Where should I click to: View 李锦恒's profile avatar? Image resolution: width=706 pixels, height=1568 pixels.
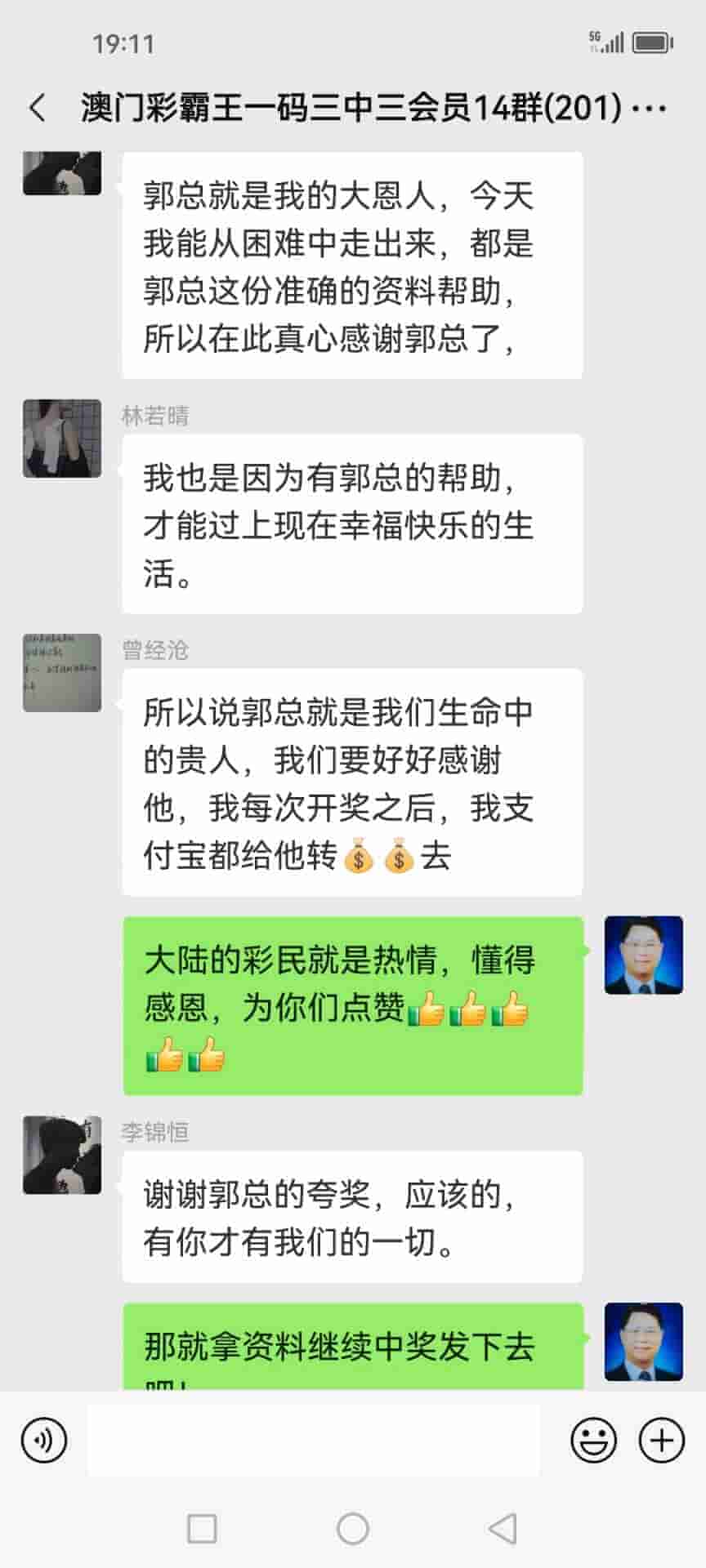click(x=62, y=1155)
